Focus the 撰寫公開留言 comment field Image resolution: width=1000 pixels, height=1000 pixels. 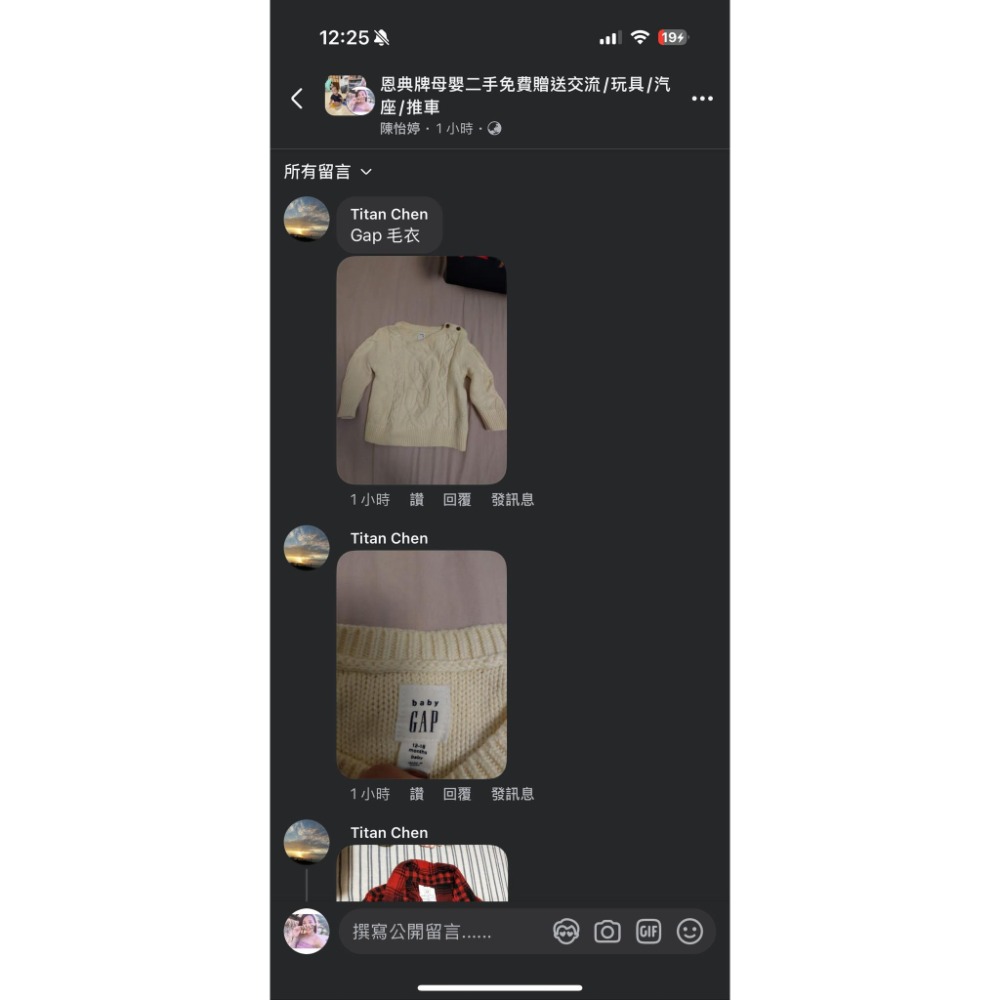pyautogui.click(x=440, y=932)
